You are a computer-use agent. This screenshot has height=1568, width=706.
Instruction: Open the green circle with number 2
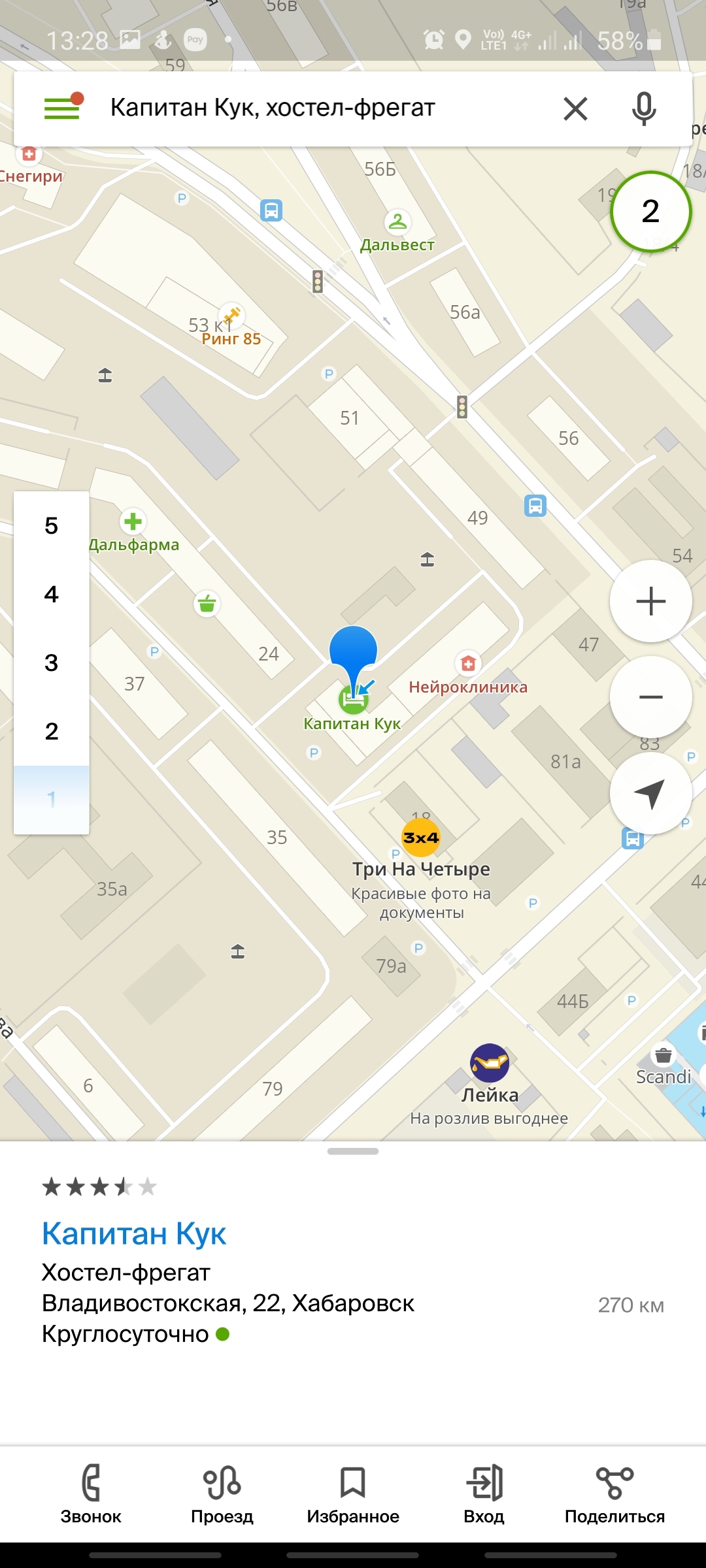tap(650, 211)
